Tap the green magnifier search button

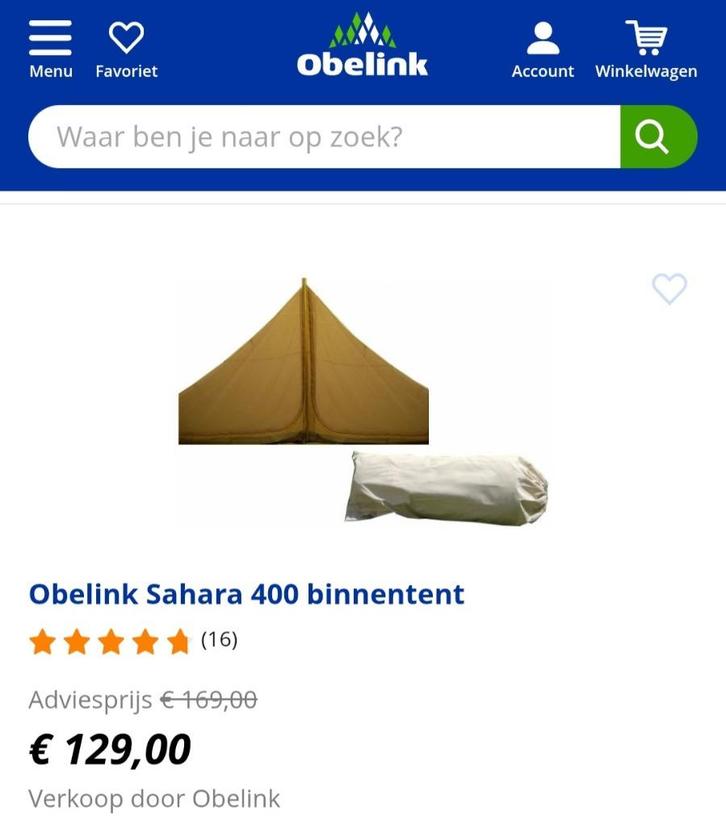(x=657, y=136)
